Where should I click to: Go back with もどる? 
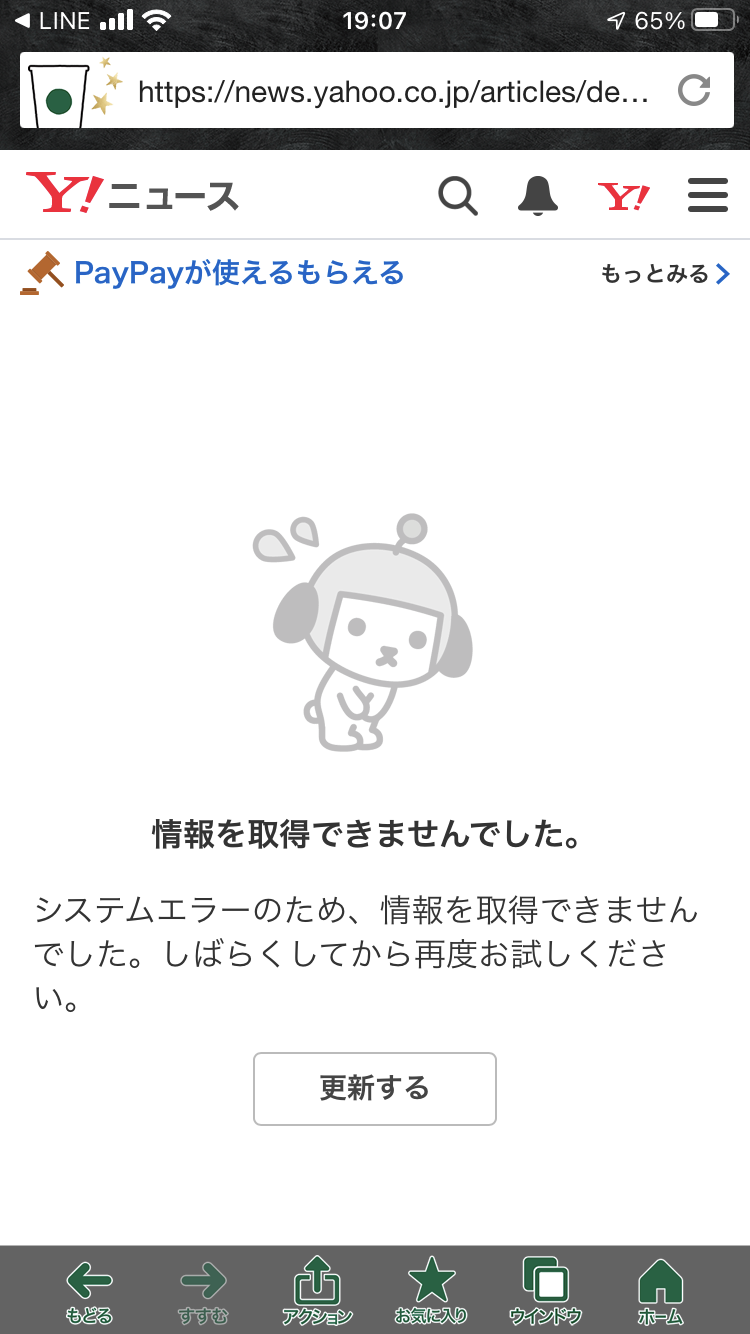coord(89,1292)
